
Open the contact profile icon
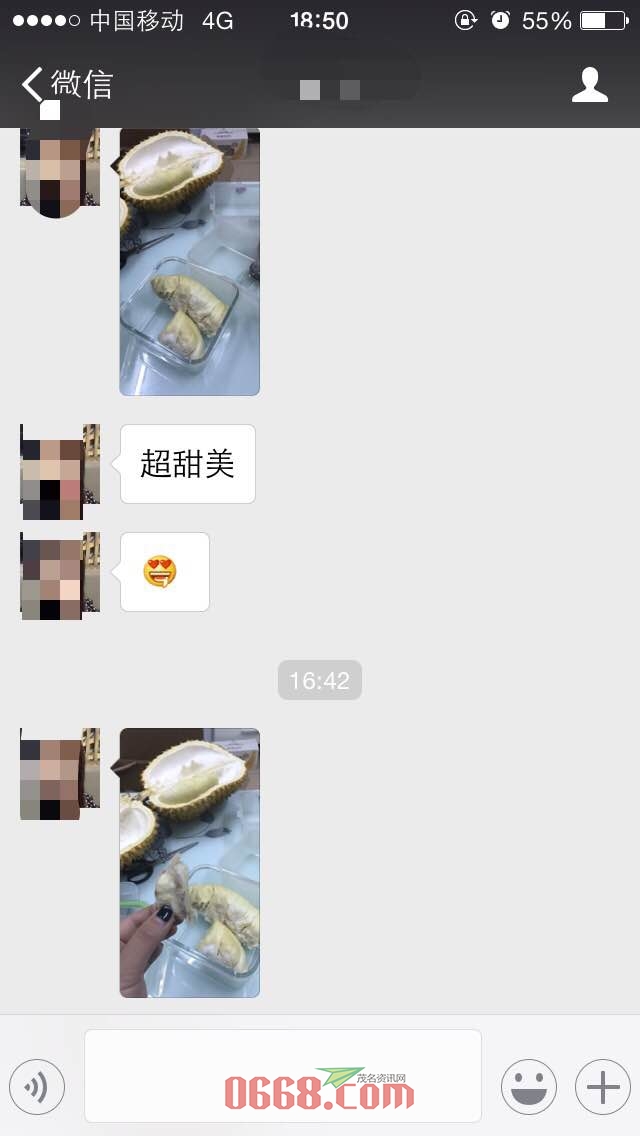pos(589,85)
